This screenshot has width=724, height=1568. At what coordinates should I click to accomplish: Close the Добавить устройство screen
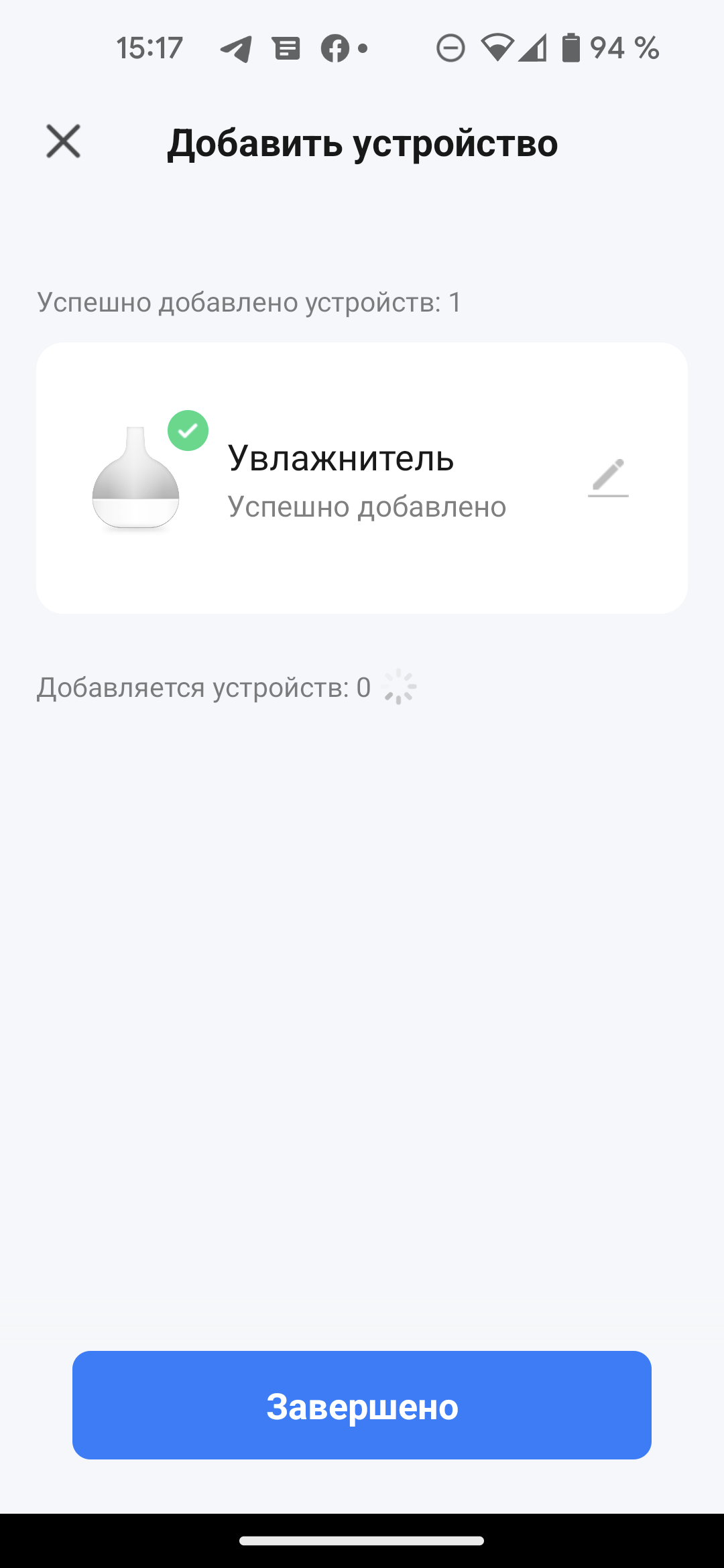point(64,141)
